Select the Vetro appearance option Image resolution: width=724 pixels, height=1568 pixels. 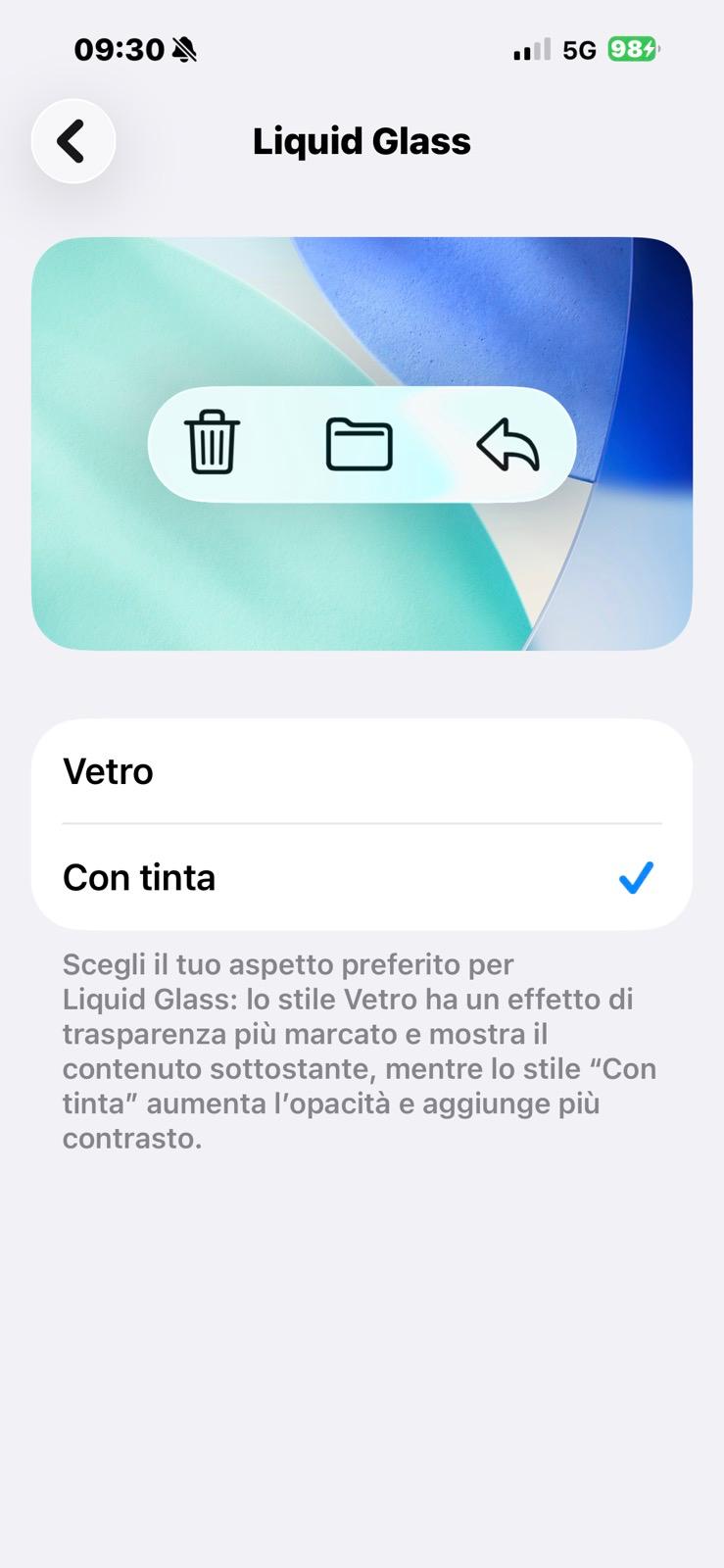(361, 772)
